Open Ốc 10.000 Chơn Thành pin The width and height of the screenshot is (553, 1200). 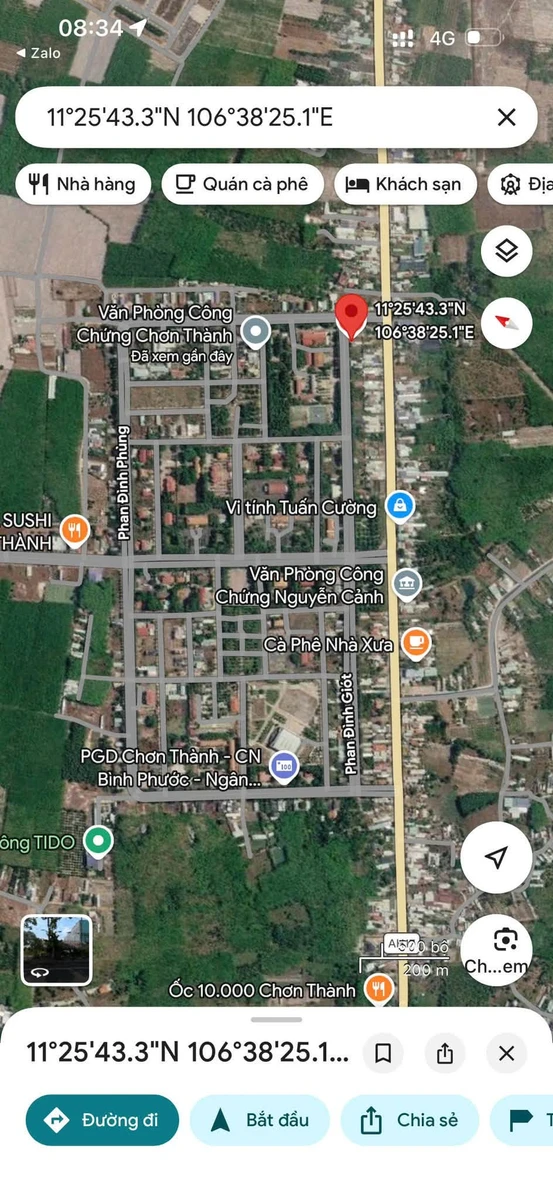[x=378, y=990]
